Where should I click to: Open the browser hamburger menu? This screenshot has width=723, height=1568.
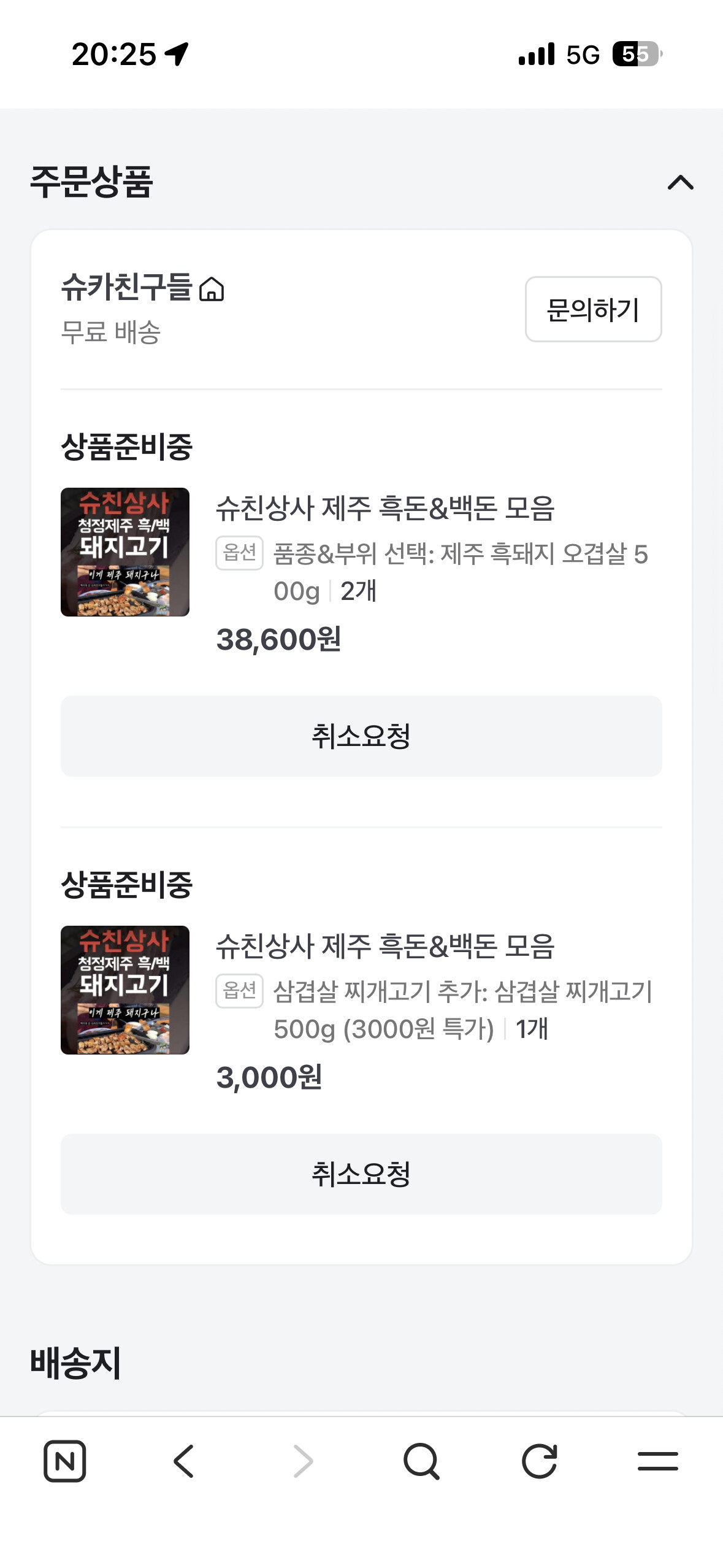657,1461
